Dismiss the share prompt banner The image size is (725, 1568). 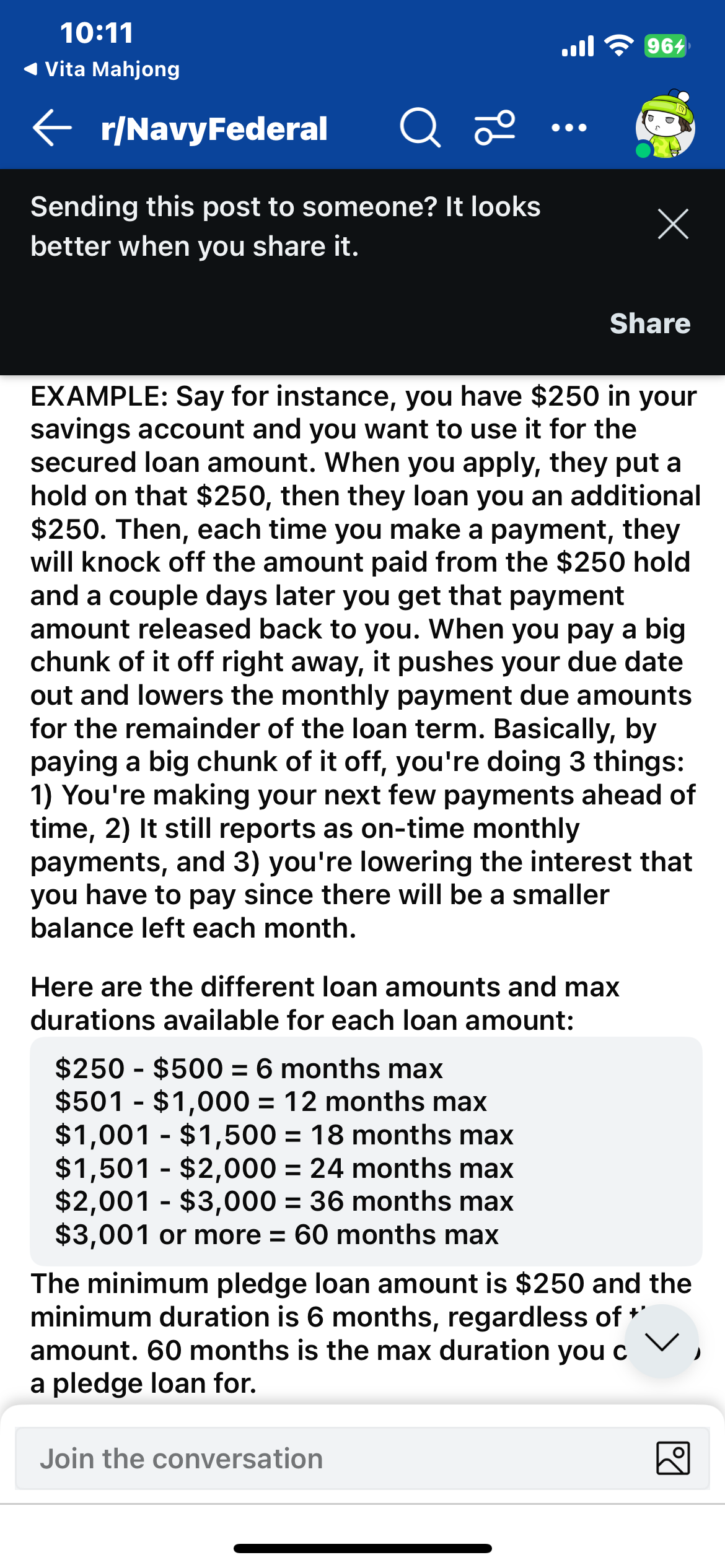[x=673, y=224]
